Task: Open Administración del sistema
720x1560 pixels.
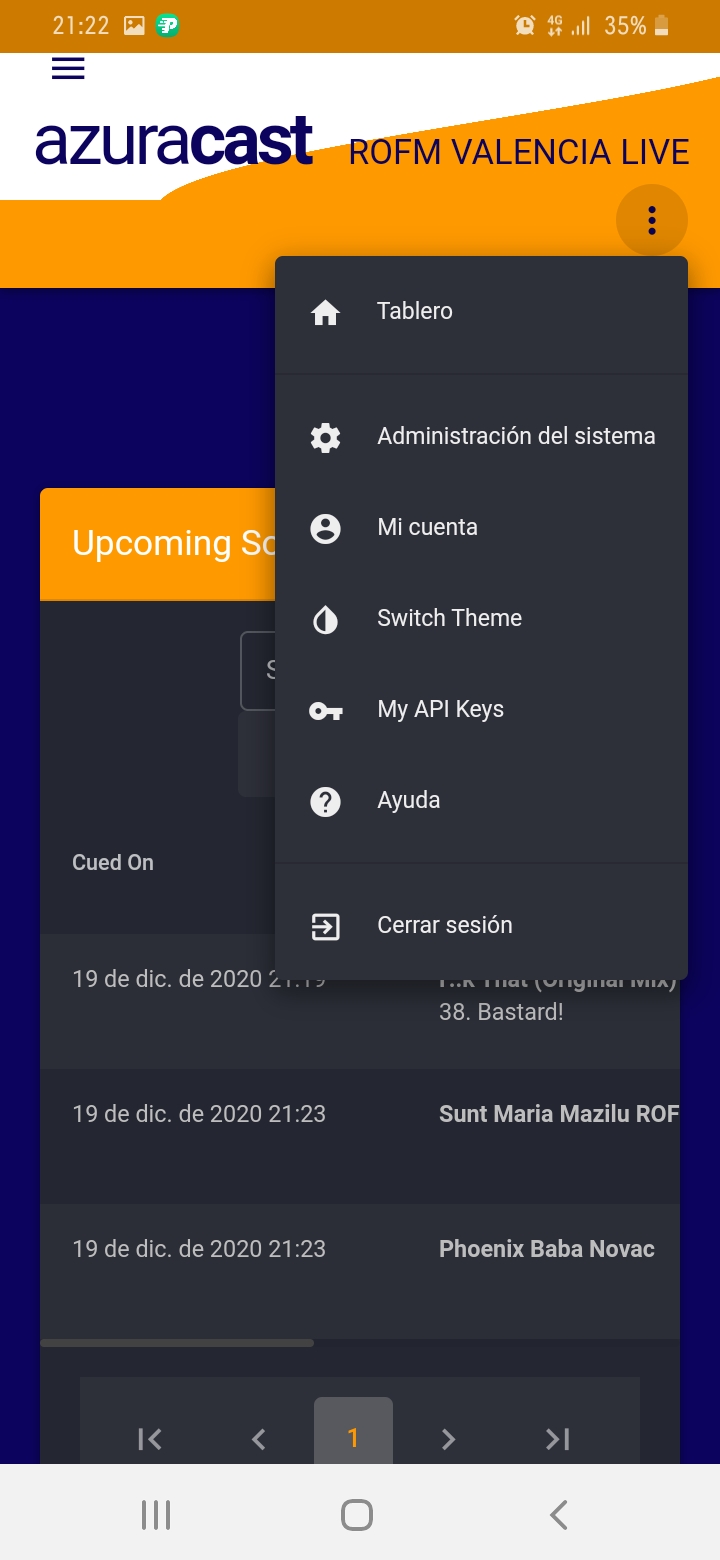Action: (x=515, y=436)
